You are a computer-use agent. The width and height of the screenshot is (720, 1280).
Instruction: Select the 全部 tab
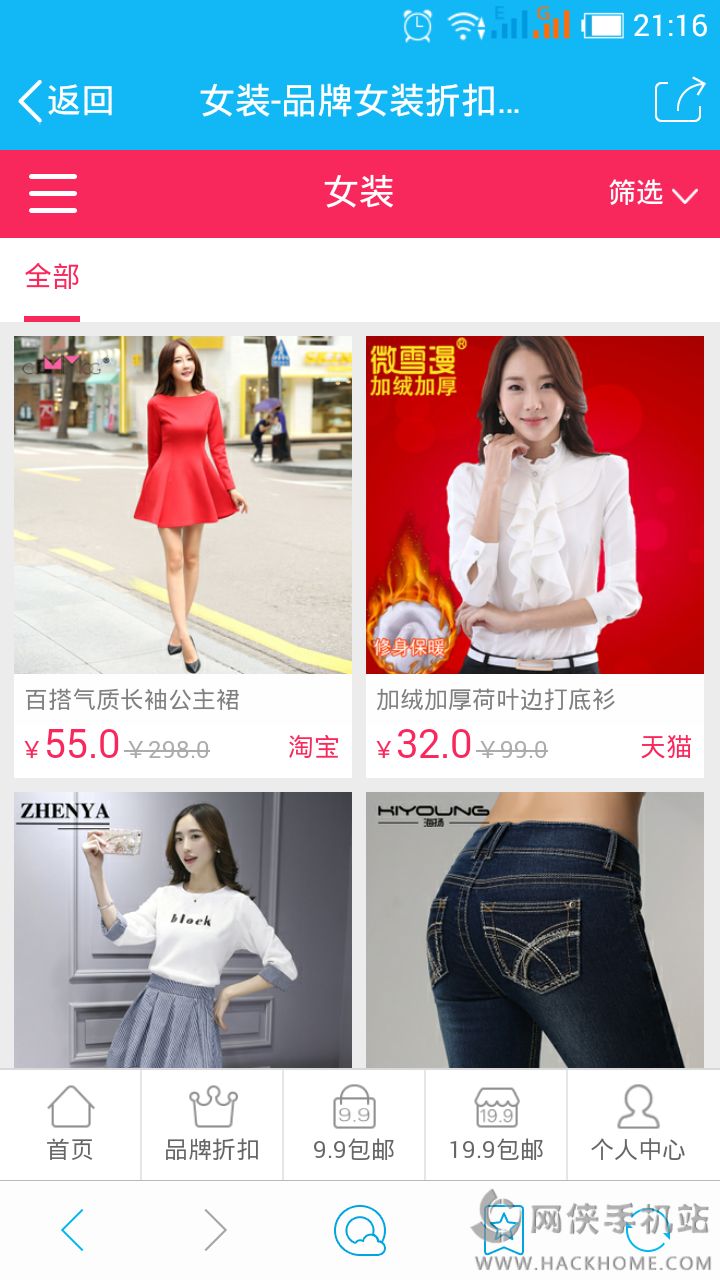[x=52, y=277]
